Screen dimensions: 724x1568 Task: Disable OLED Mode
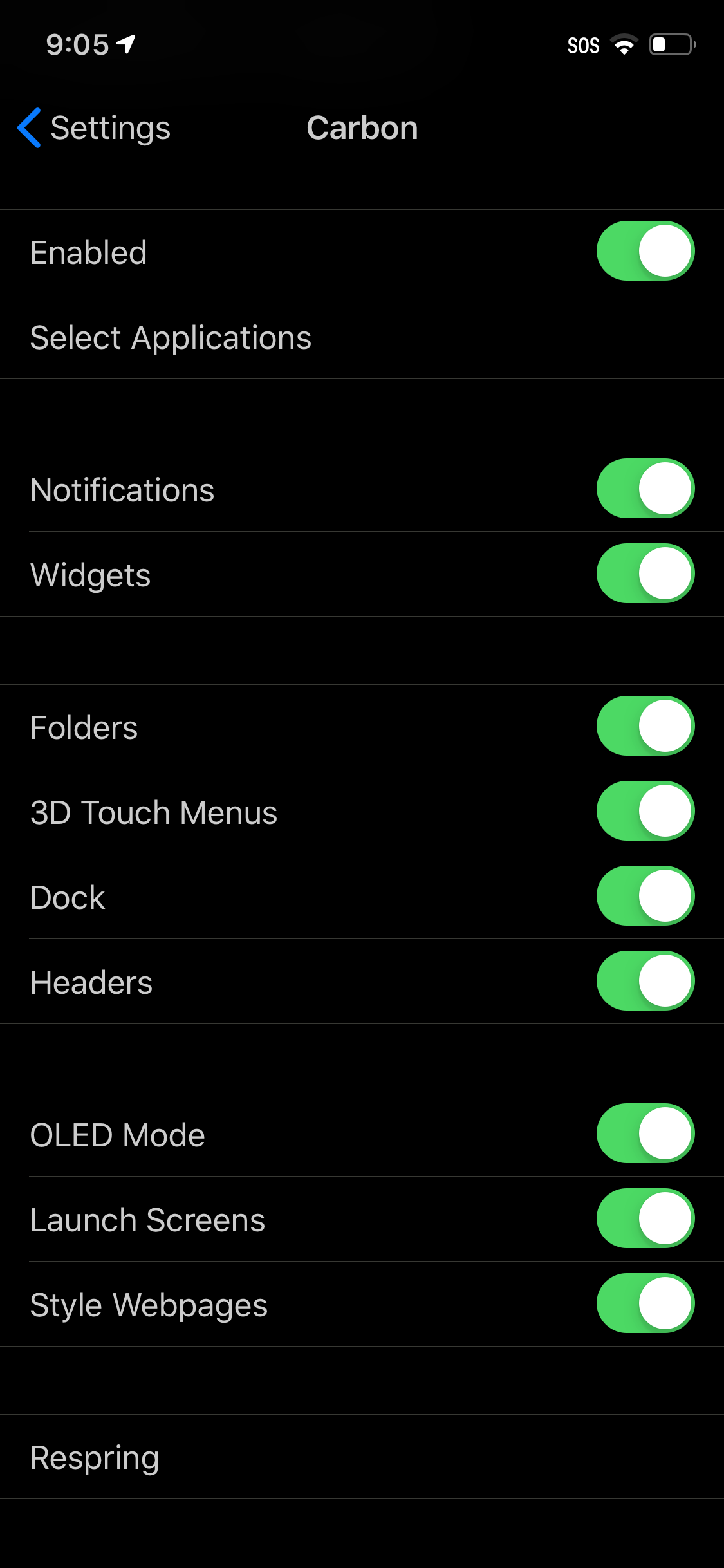point(645,1134)
